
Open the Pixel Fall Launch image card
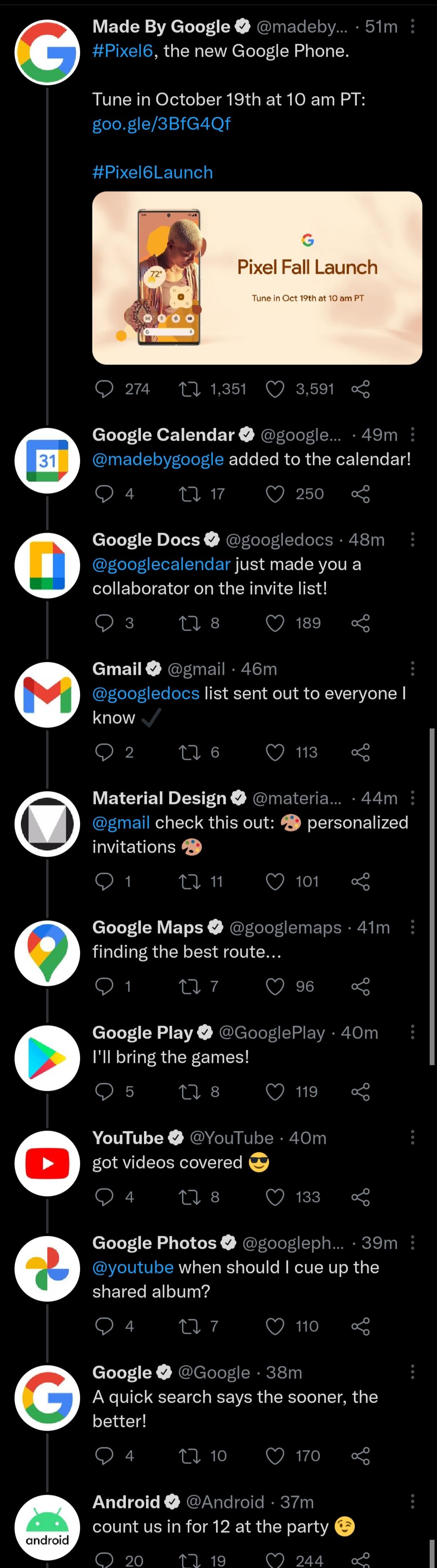tap(257, 278)
